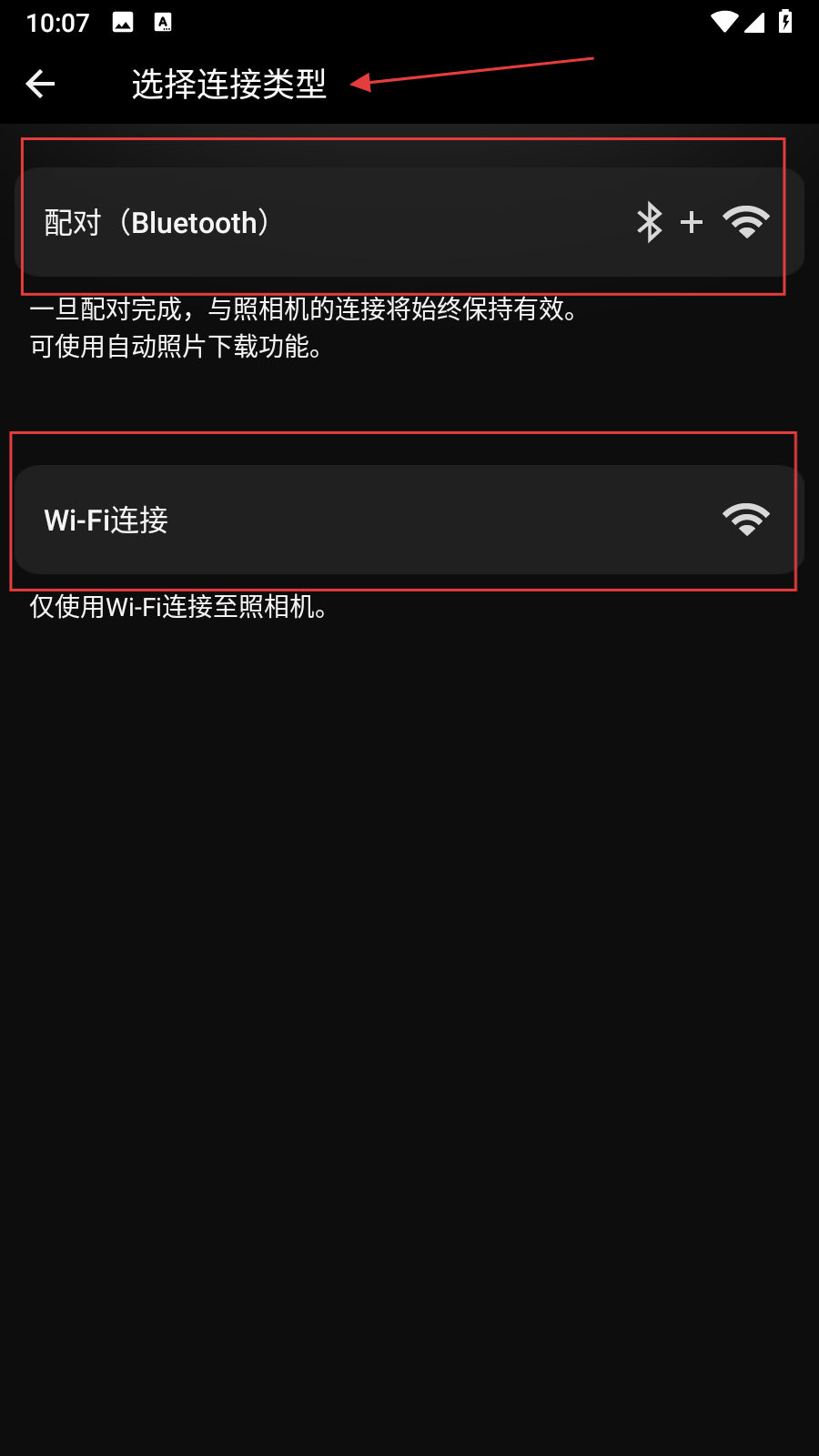Go back using the arrow icon
819x1456 pixels.
(x=40, y=84)
